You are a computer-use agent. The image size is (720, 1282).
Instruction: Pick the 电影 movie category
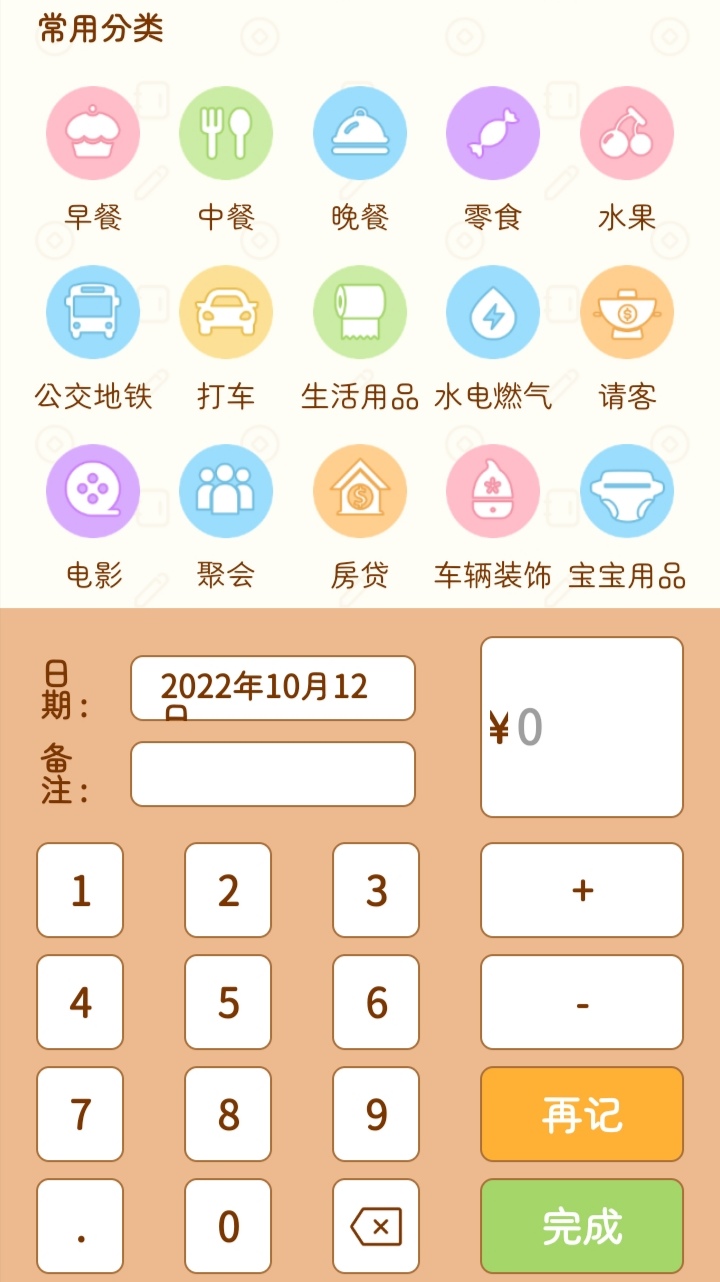pos(93,491)
